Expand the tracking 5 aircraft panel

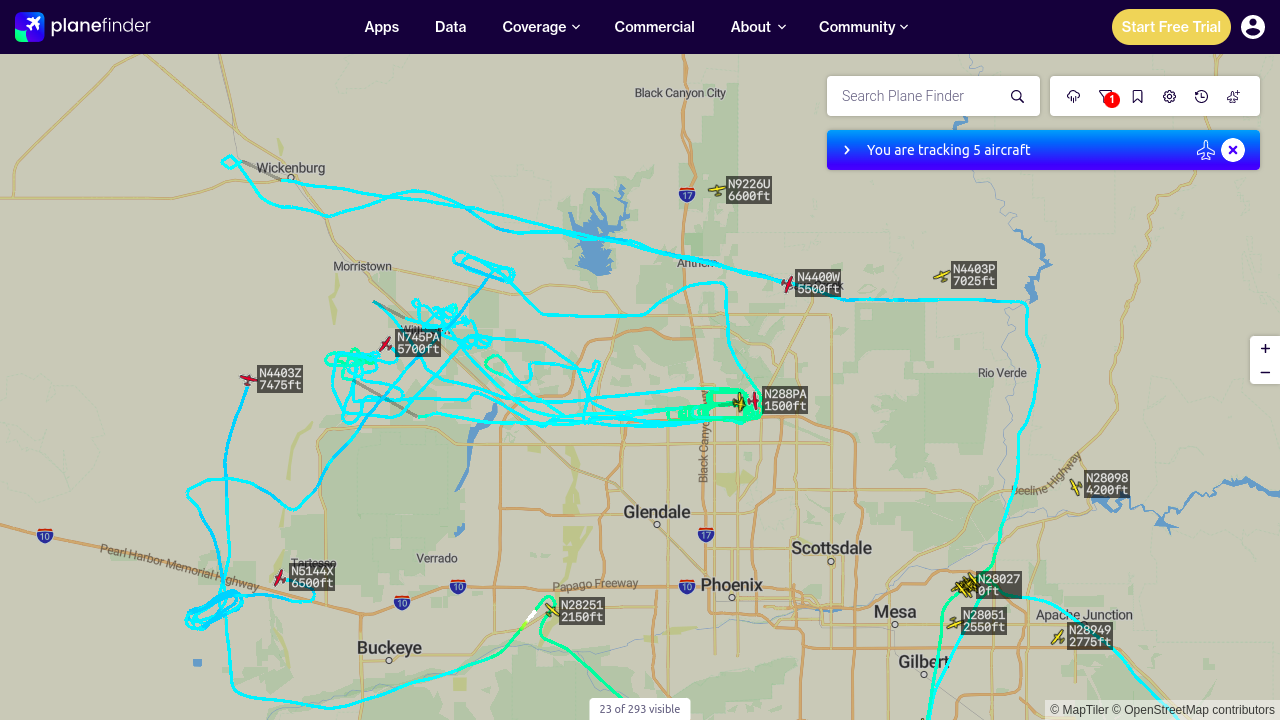(x=847, y=150)
